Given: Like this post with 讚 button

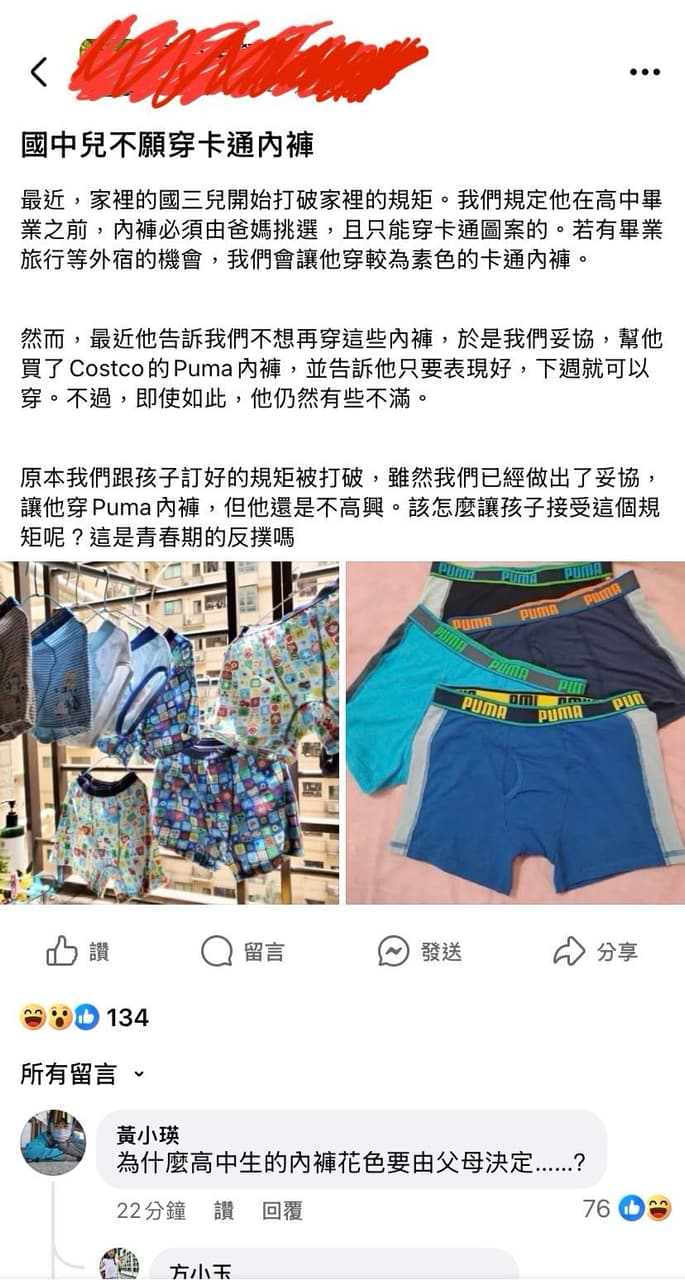Looking at the screenshot, I should click(78, 951).
